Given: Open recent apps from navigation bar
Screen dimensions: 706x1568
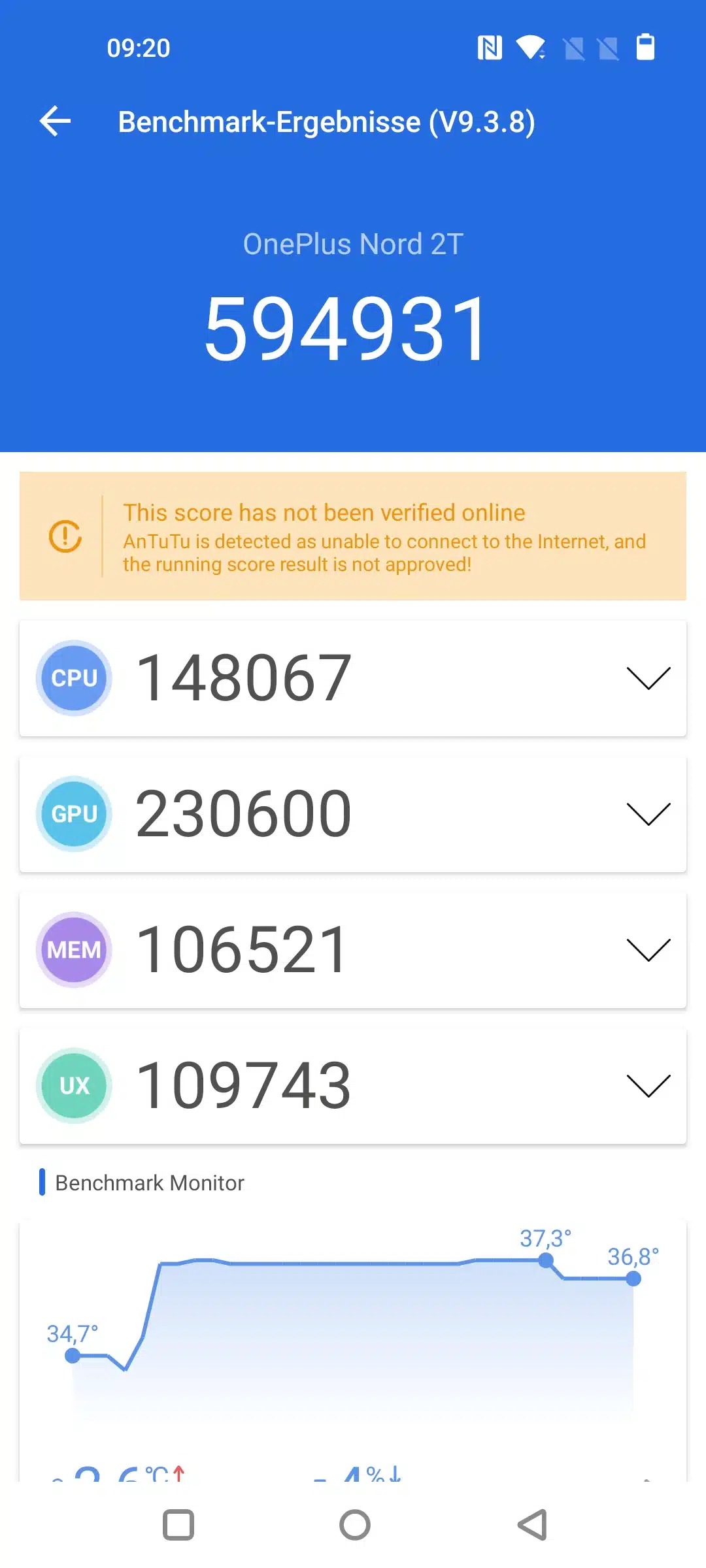Looking at the screenshot, I should point(178,1526).
